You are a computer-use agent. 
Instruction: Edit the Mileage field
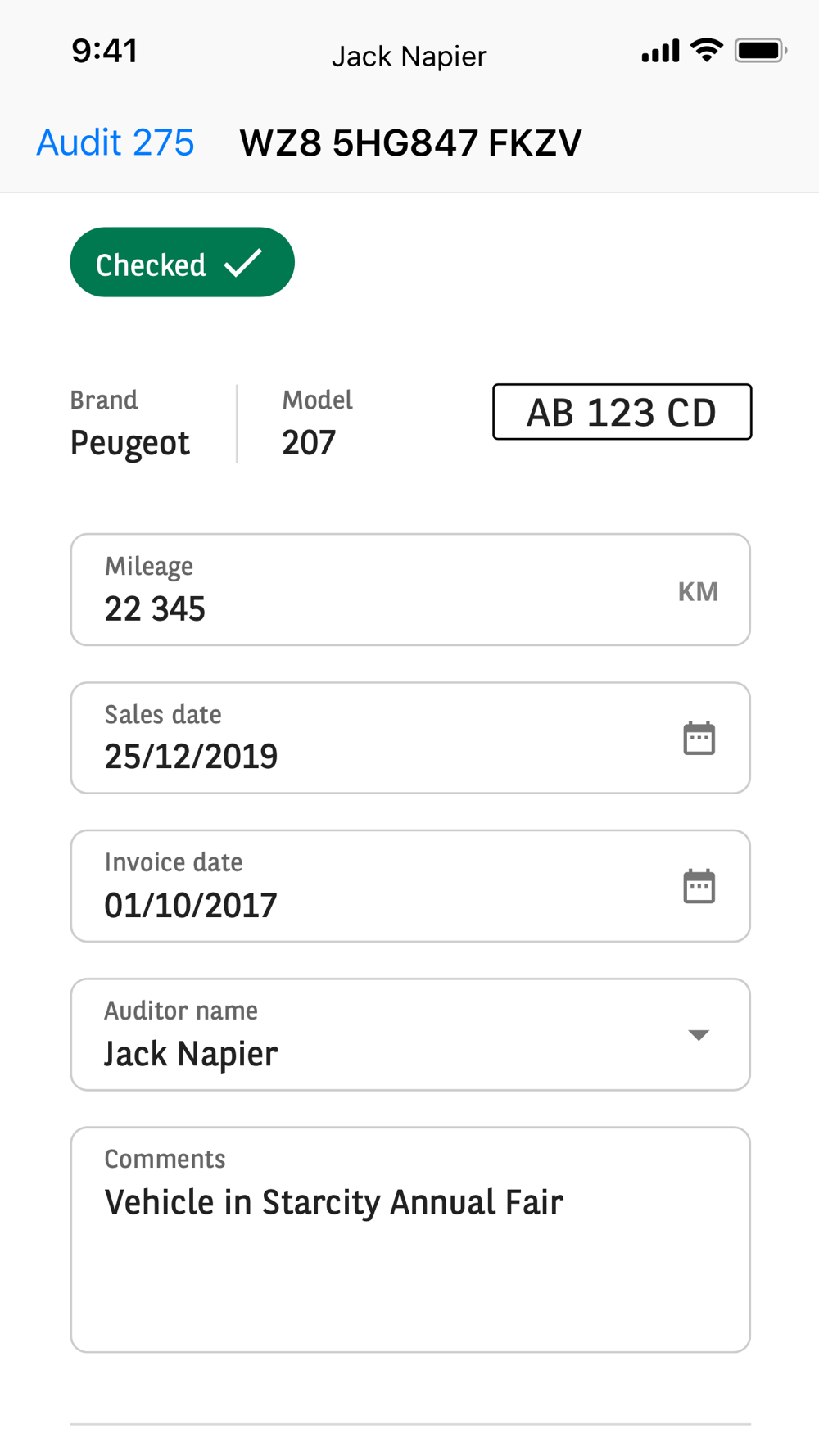(410, 590)
